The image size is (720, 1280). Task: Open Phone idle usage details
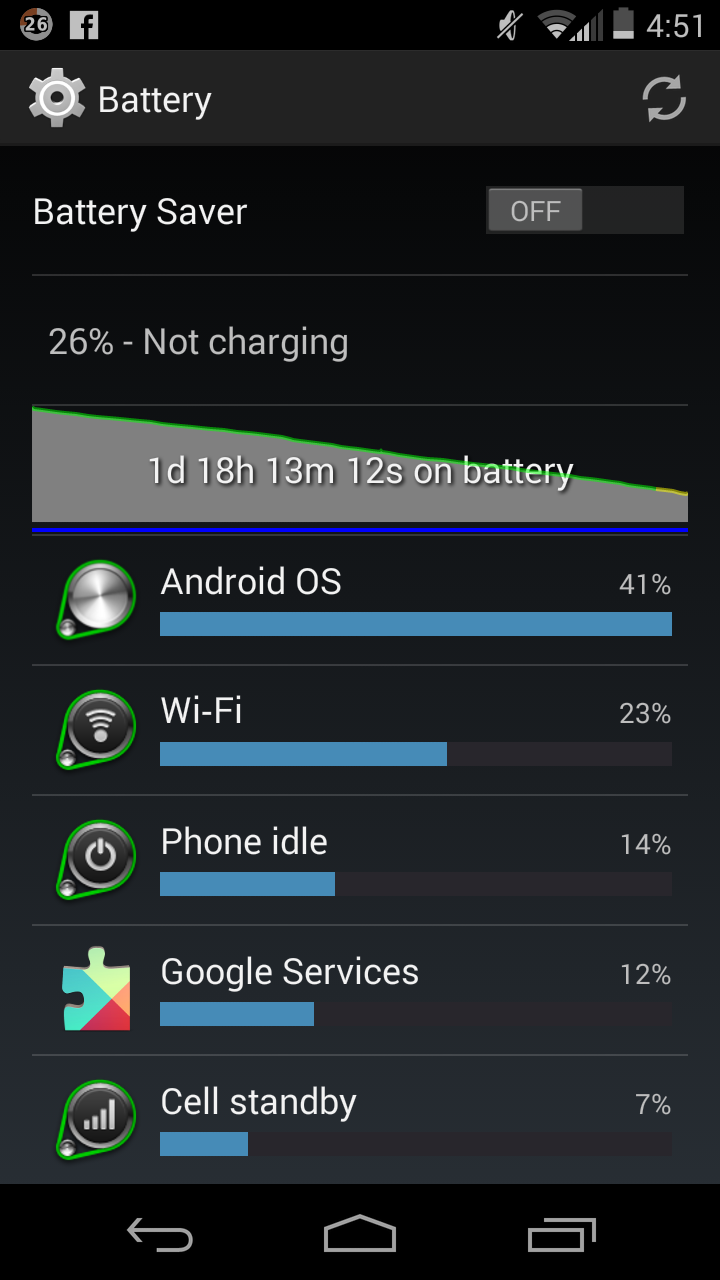point(360,860)
